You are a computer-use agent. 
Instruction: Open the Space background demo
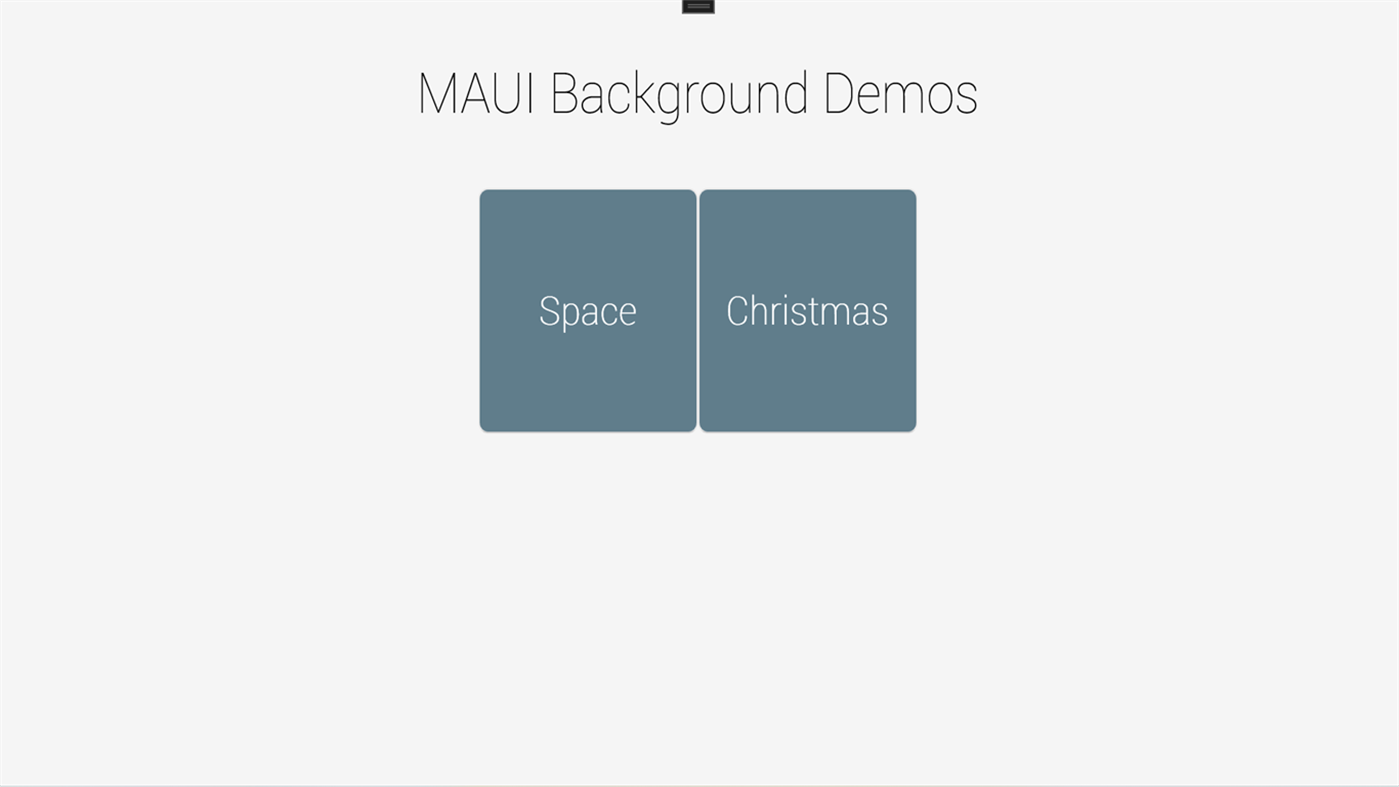[x=588, y=311]
